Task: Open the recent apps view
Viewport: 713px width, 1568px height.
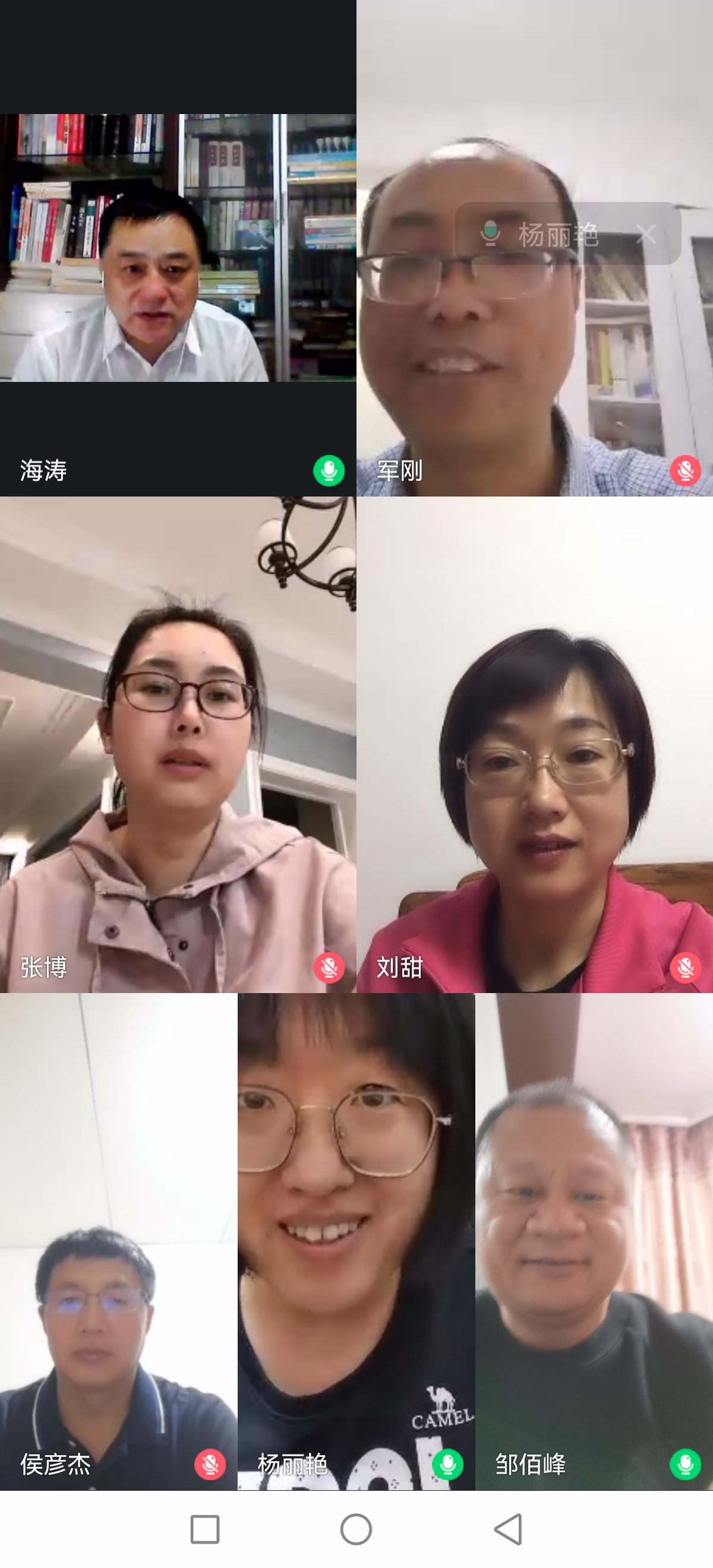Action: coord(204,1529)
